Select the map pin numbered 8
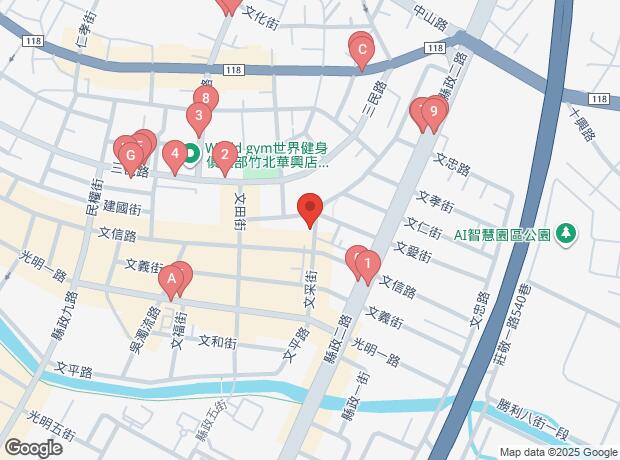 [x=204, y=98]
